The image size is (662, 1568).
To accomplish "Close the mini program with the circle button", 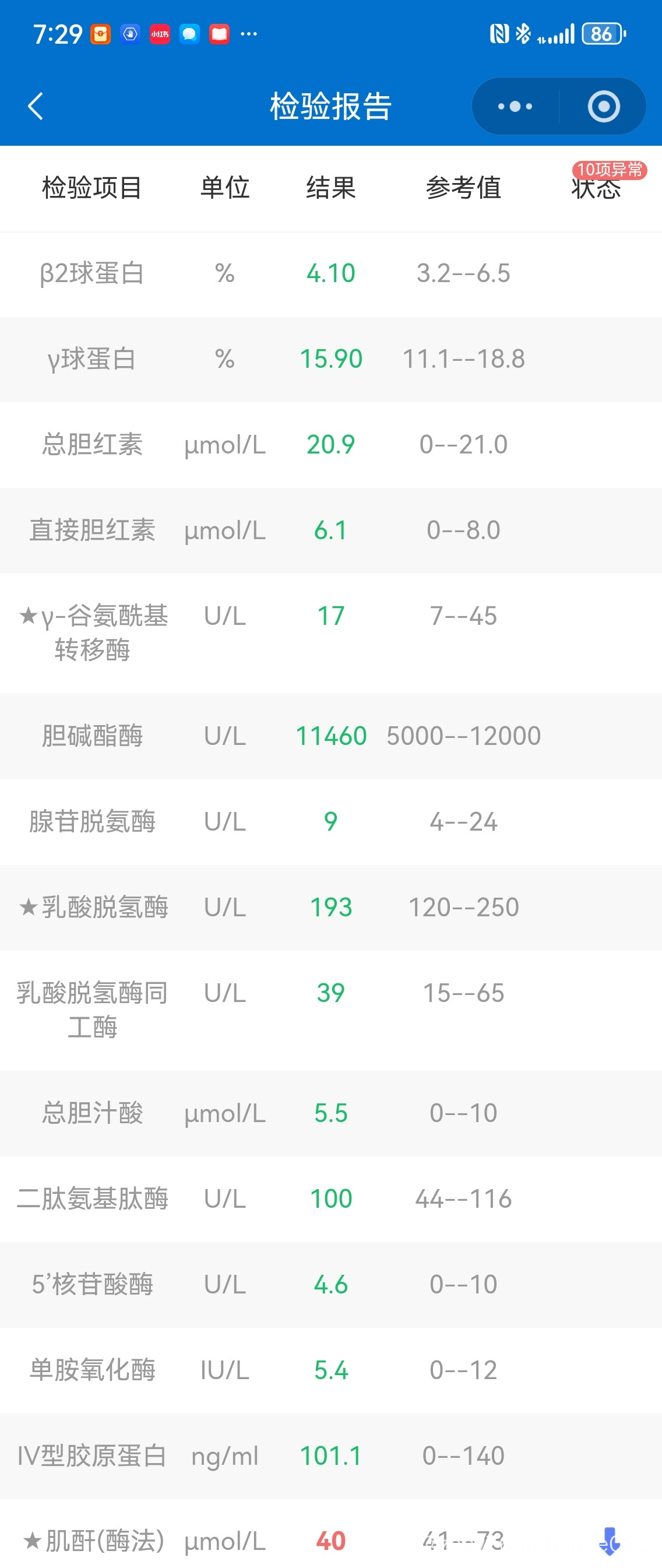I will [603, 107].
